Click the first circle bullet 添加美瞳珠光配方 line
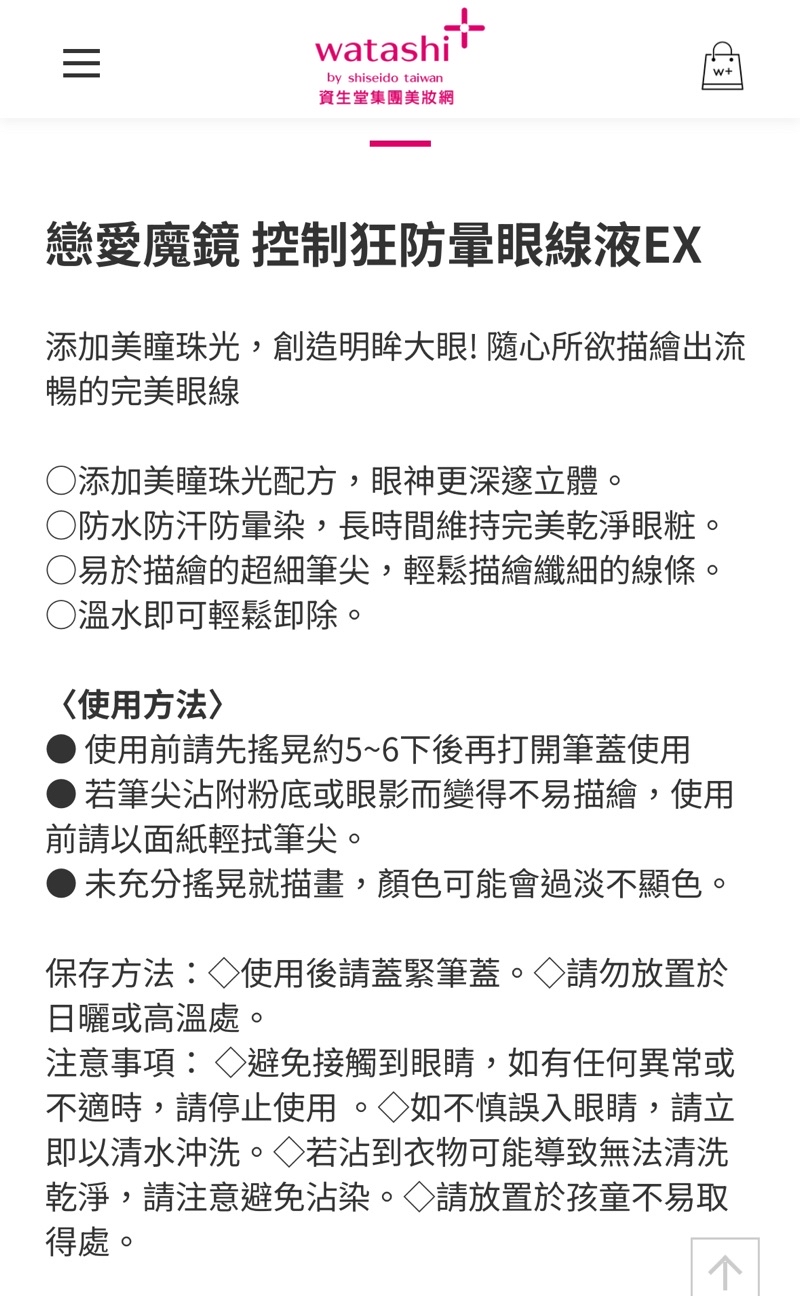This screenshot has height=1296, width=800. (x=340, y=481)
